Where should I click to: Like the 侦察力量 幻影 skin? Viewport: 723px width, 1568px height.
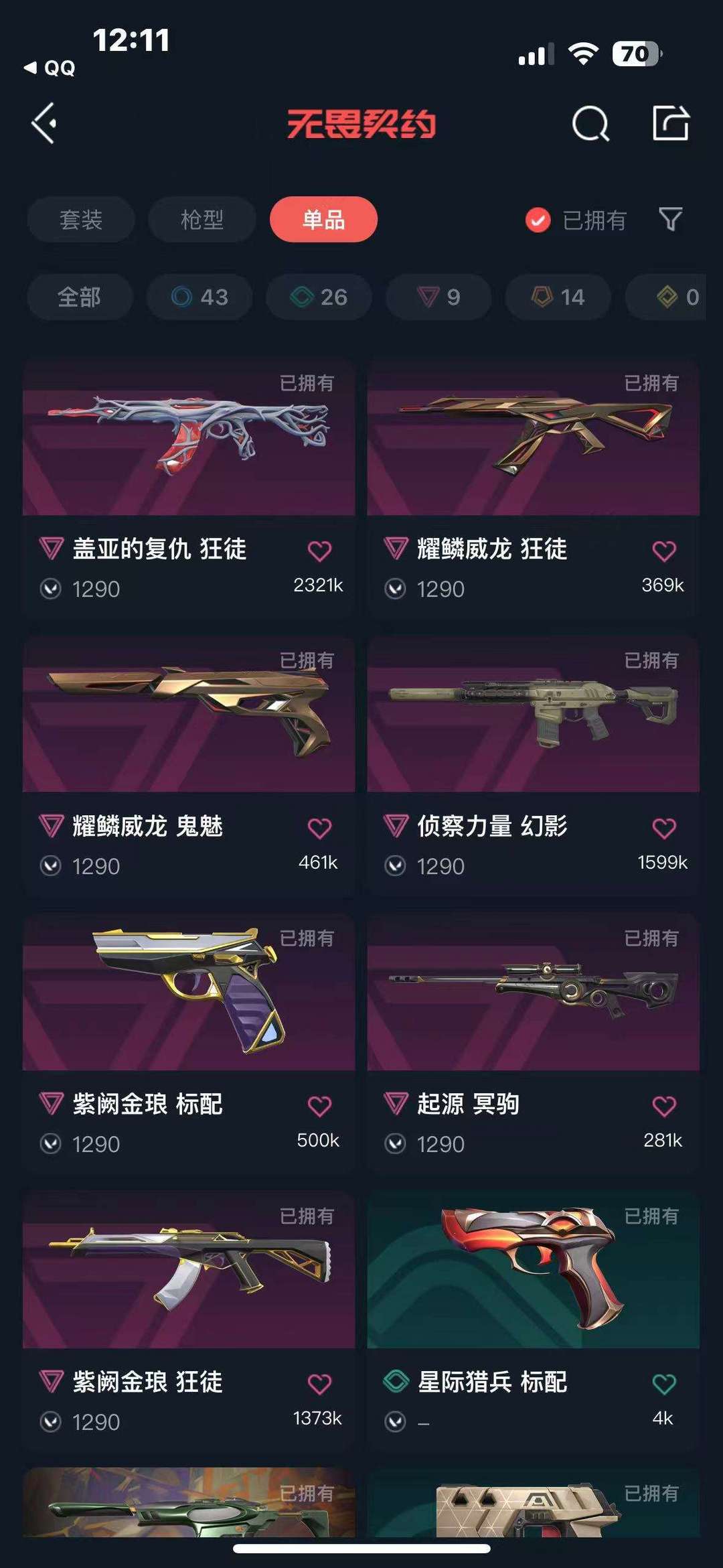pyautogui.click(x=663, y=829)
